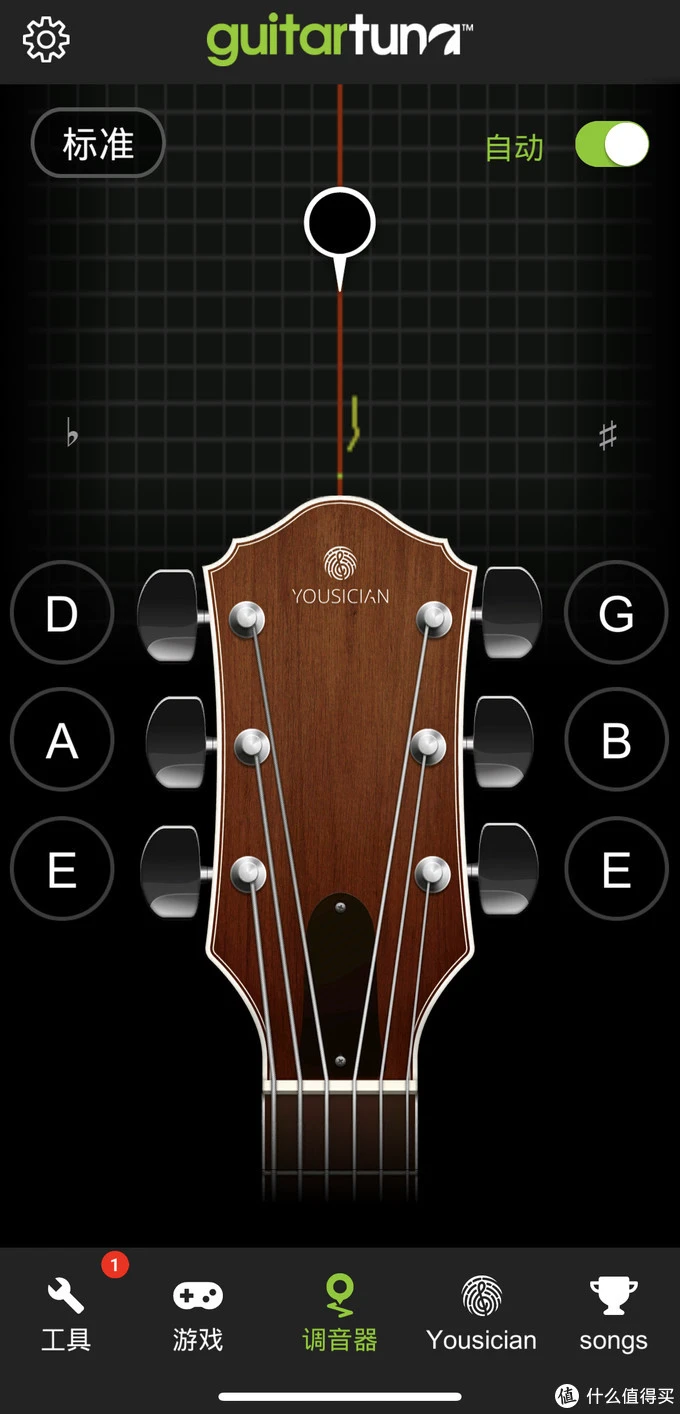Screen dimensions: 680x1414
Task: Open the songs tab
Action: tap(613, 1314)
